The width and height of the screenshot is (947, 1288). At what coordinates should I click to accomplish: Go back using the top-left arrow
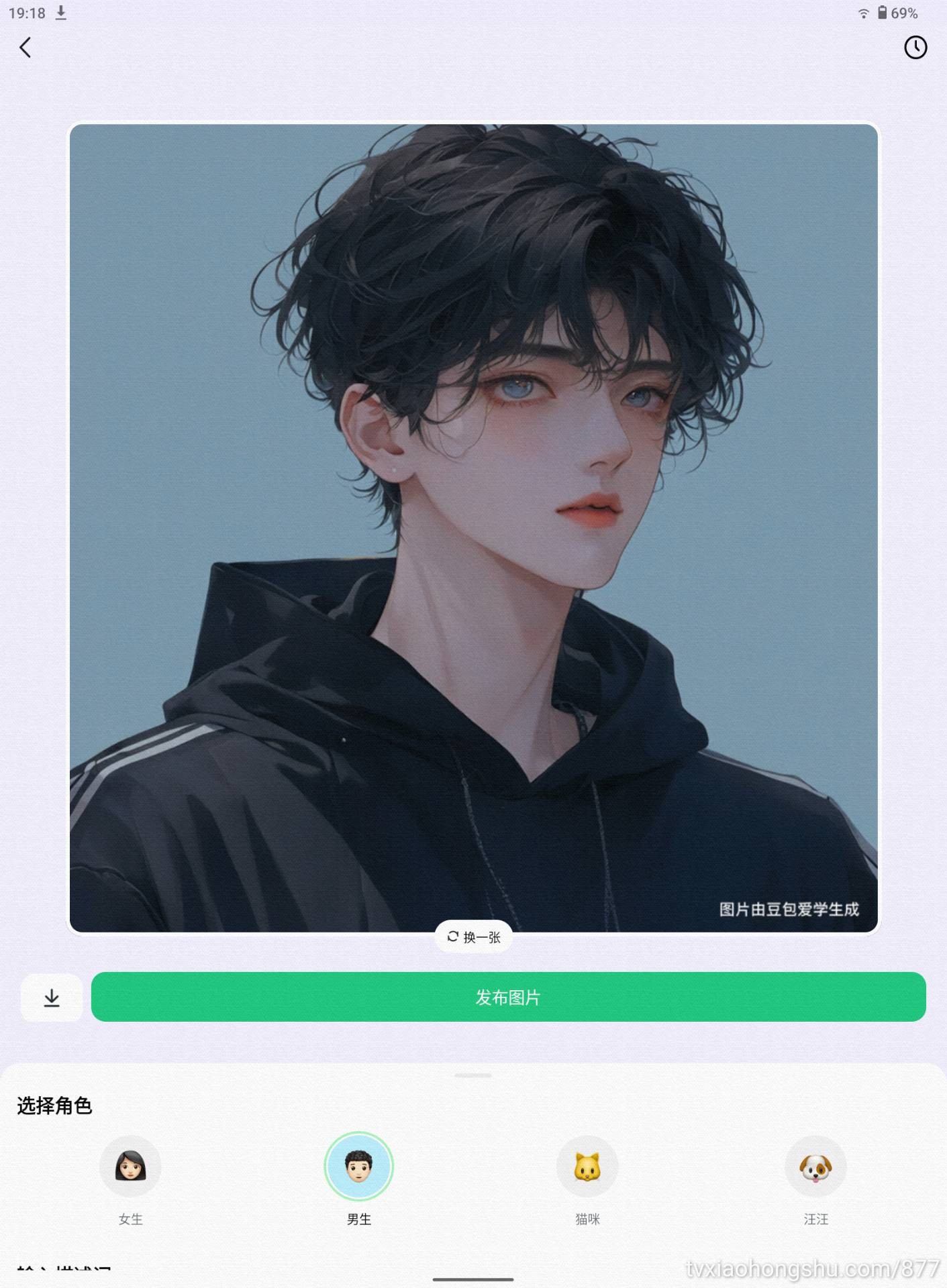point(26,48)
